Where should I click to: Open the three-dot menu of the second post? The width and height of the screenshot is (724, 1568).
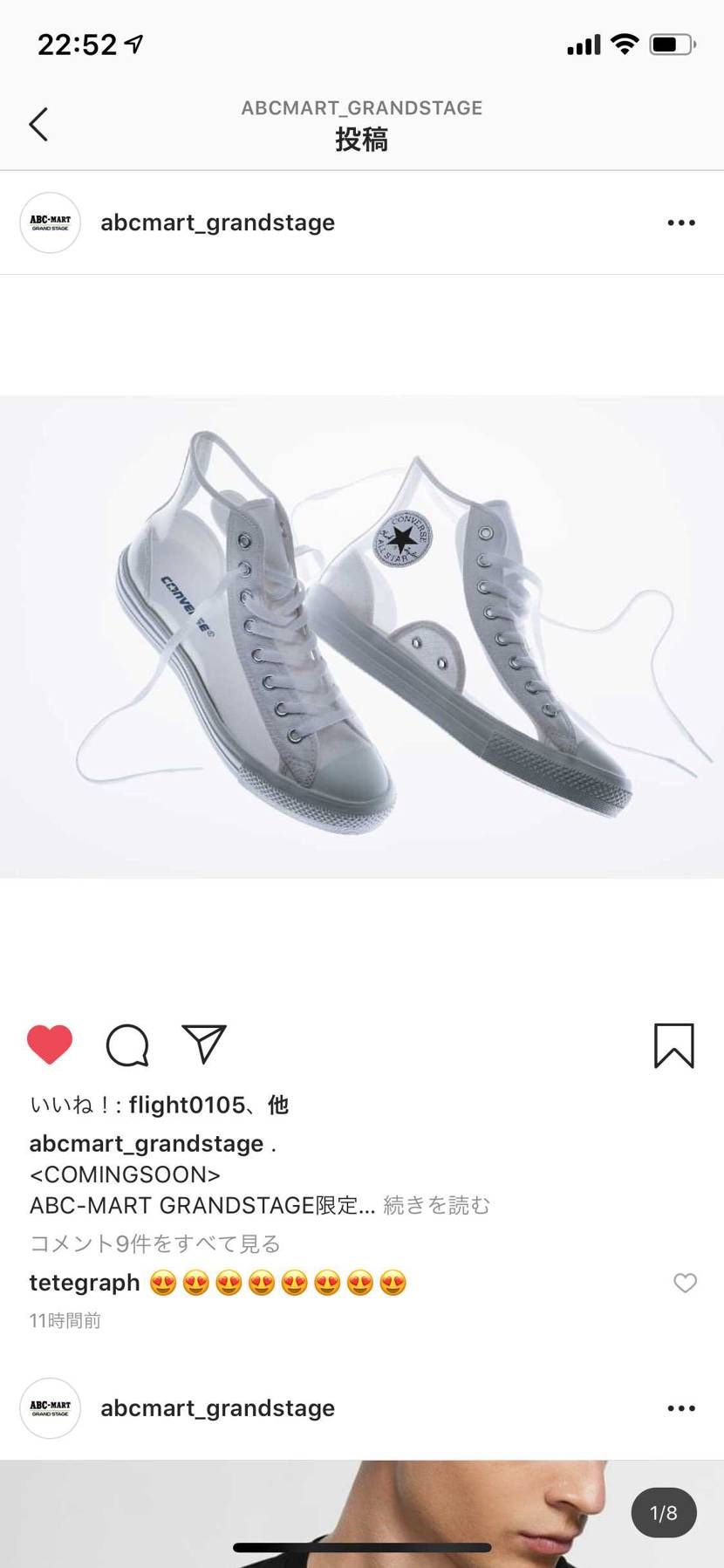click(680, 1408)
